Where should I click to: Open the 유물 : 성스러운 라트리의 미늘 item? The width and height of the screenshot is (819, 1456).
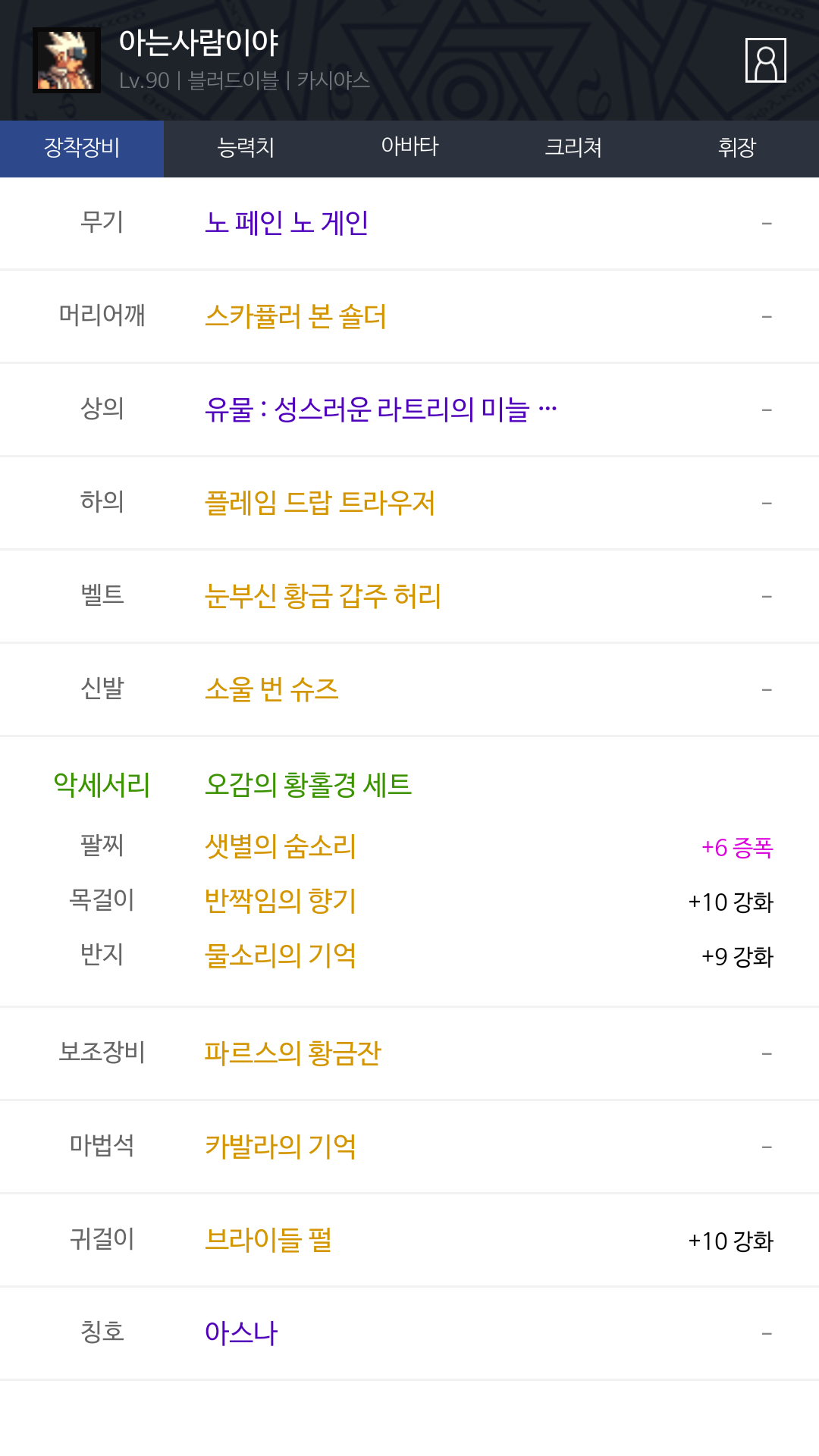pos(381,409)
